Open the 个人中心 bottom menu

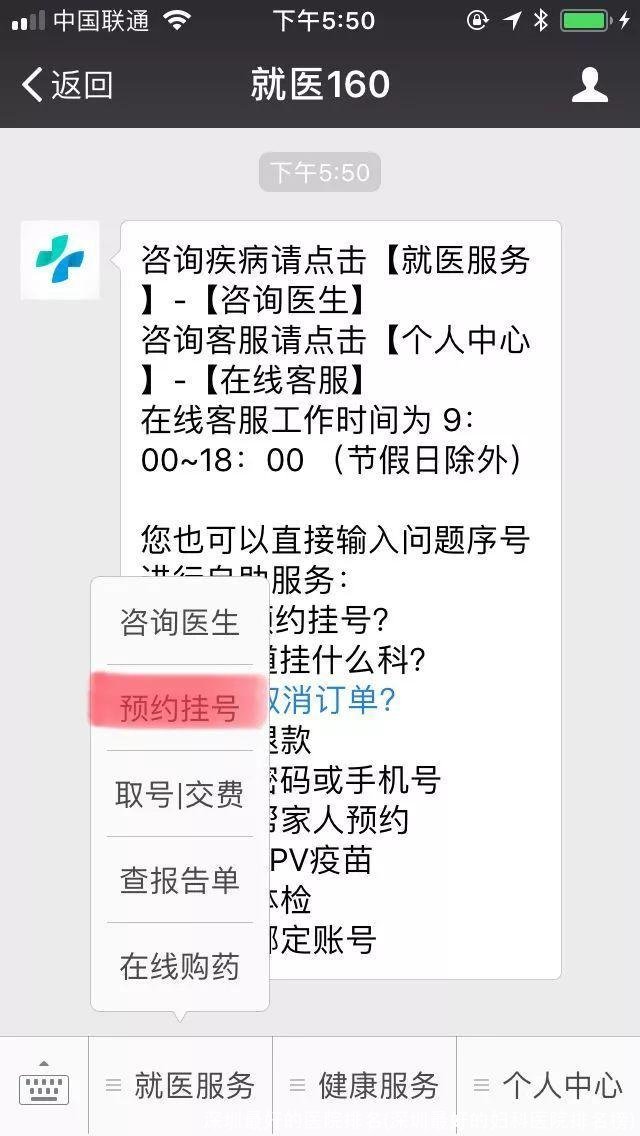(549, 1085)
